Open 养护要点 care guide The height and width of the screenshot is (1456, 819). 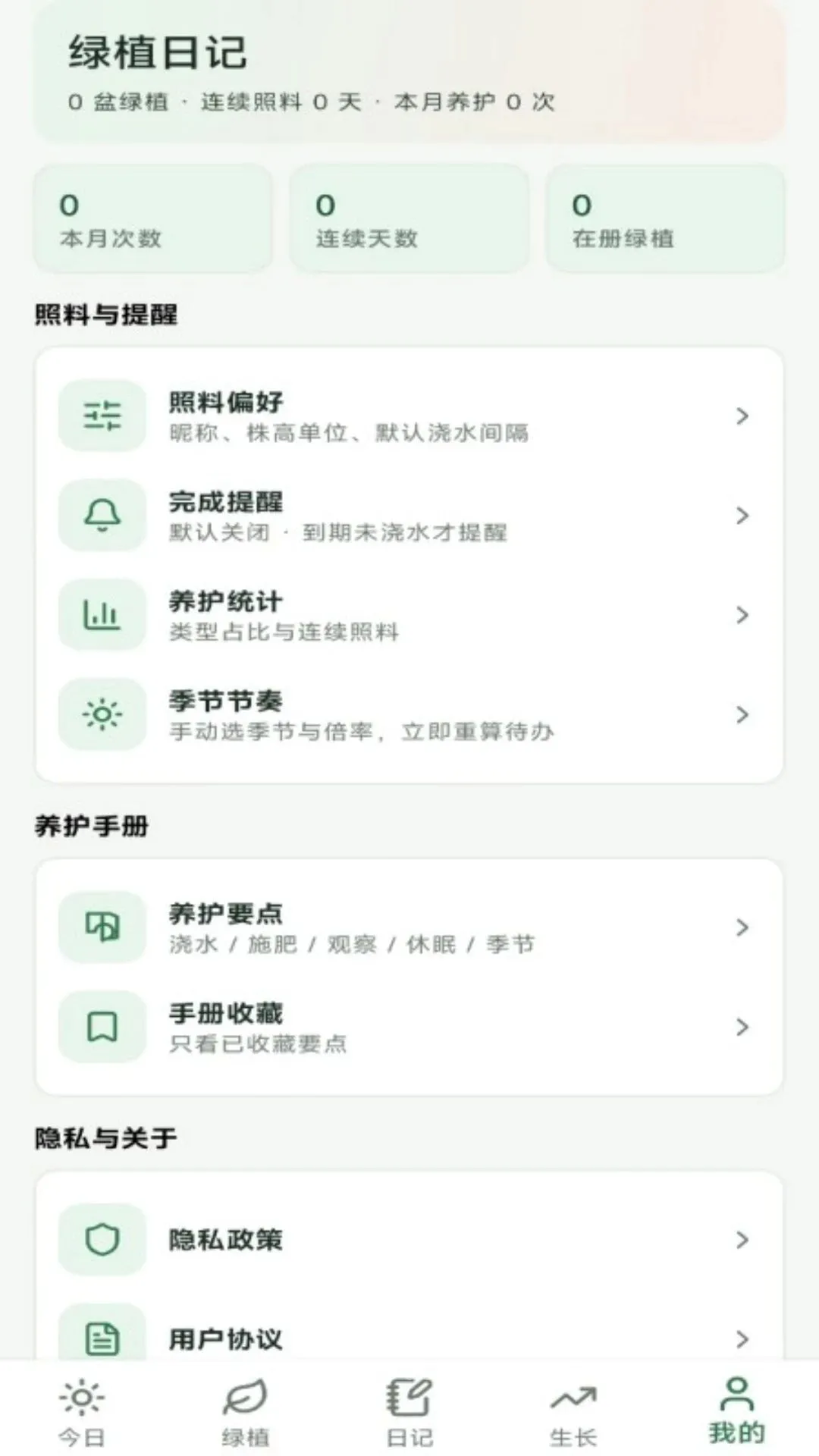pyautogui.click(x=409, y=927)
